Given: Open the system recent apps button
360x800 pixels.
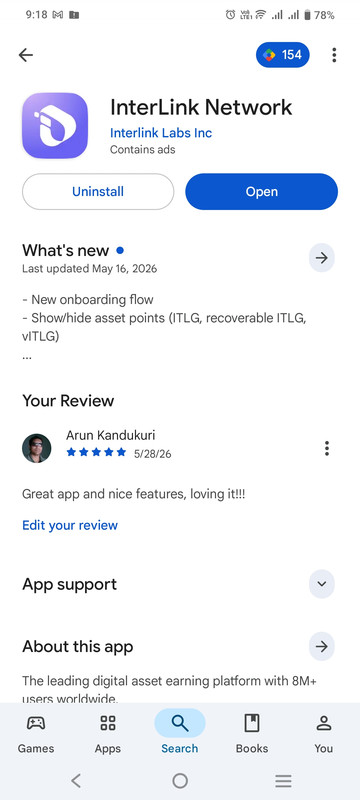Looking at the screenshot, I should 284,781.
